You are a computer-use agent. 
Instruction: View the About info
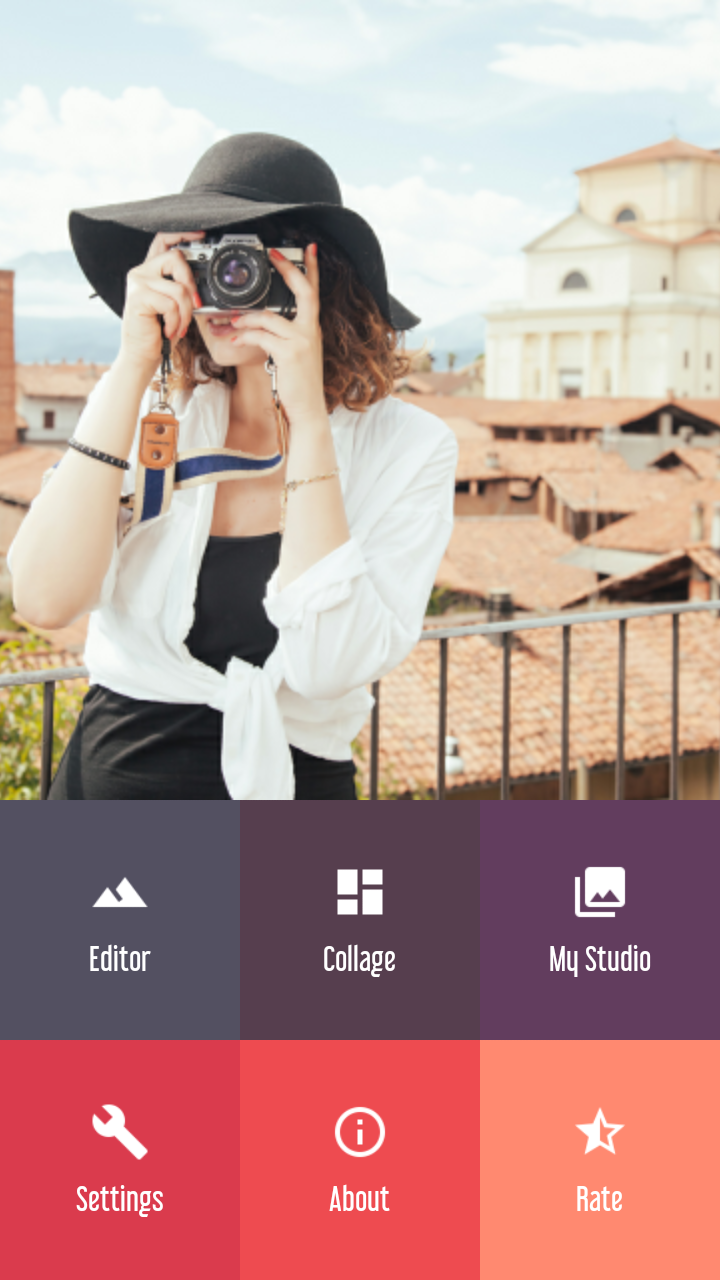click(360, 1160)
